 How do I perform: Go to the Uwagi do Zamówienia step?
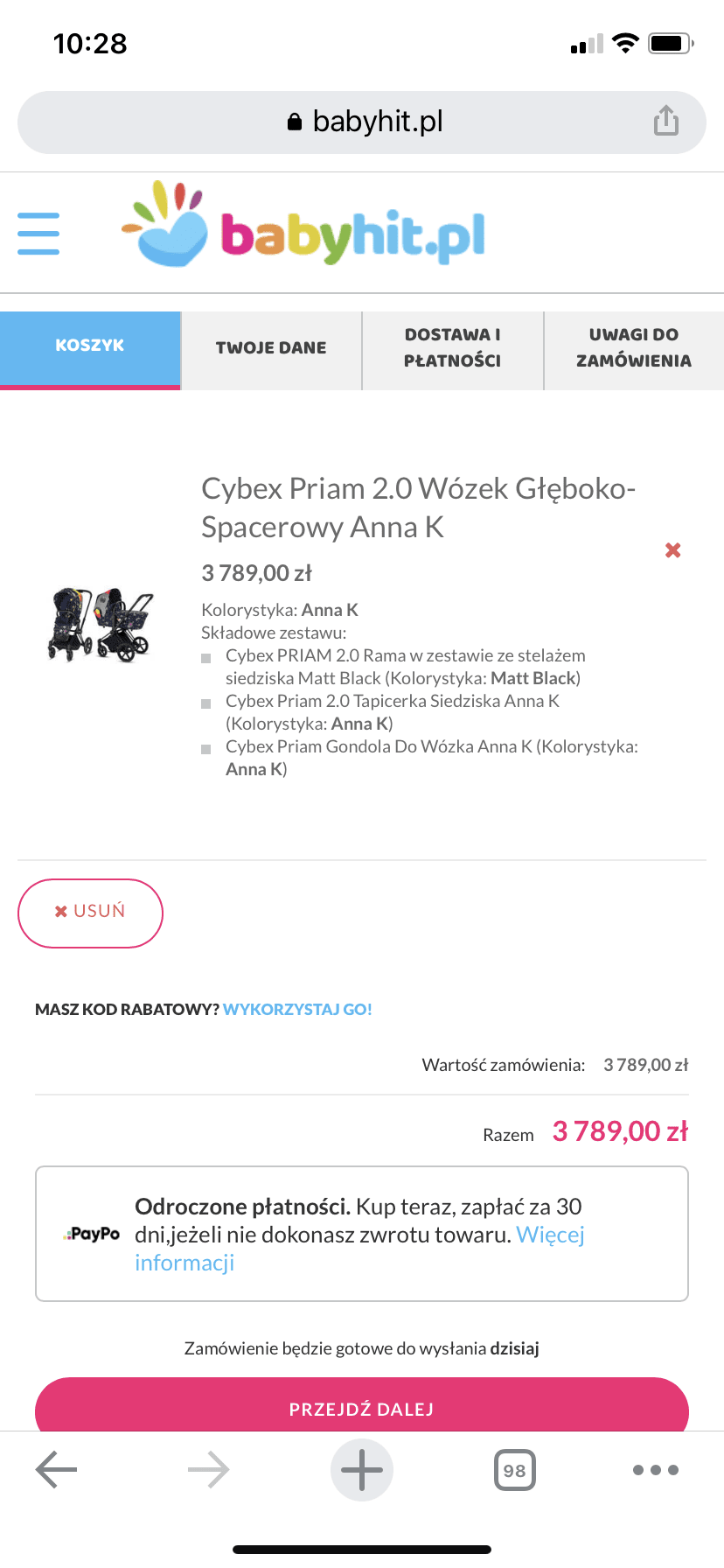(x=634, y=348)
